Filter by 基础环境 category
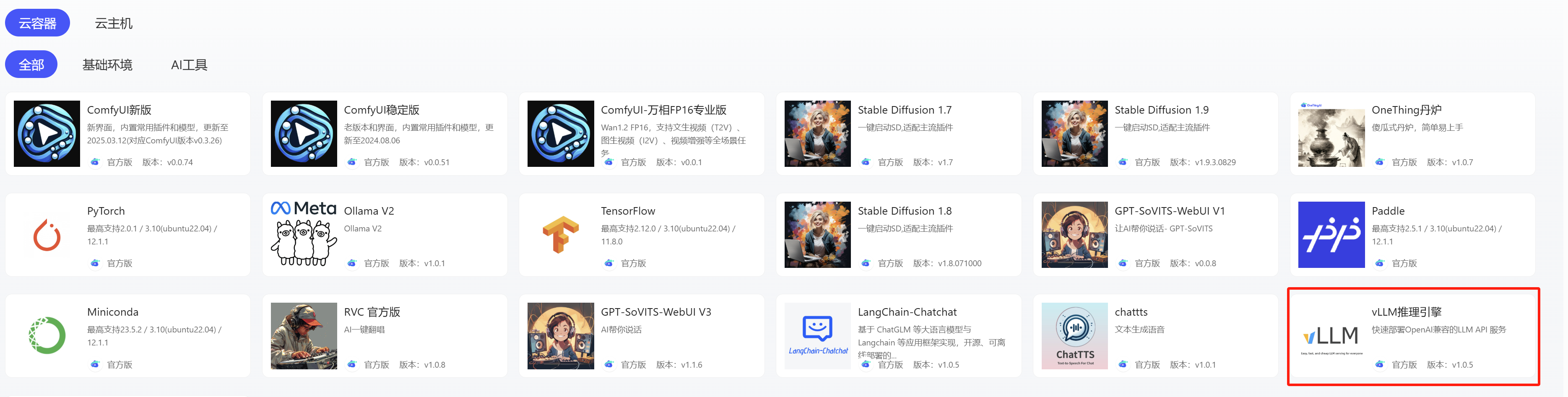 [107, 65]
